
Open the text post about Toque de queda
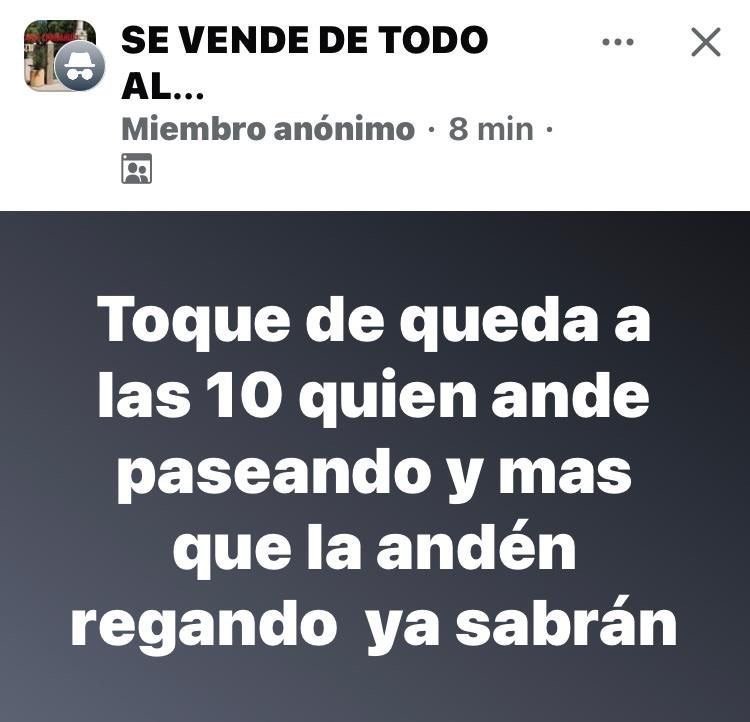coord(374,470)
